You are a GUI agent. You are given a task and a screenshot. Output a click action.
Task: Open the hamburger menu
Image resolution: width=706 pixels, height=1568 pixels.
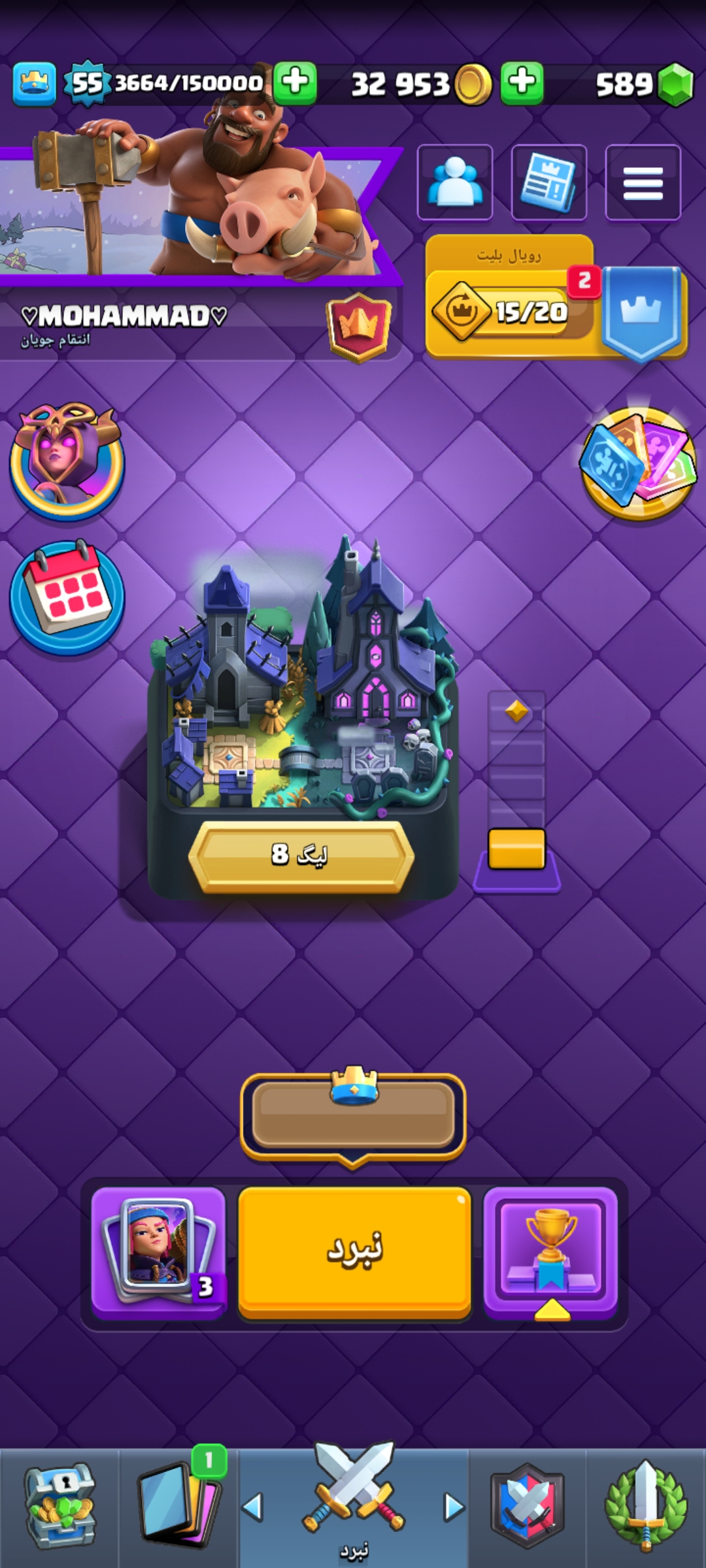tap(643, 182)
